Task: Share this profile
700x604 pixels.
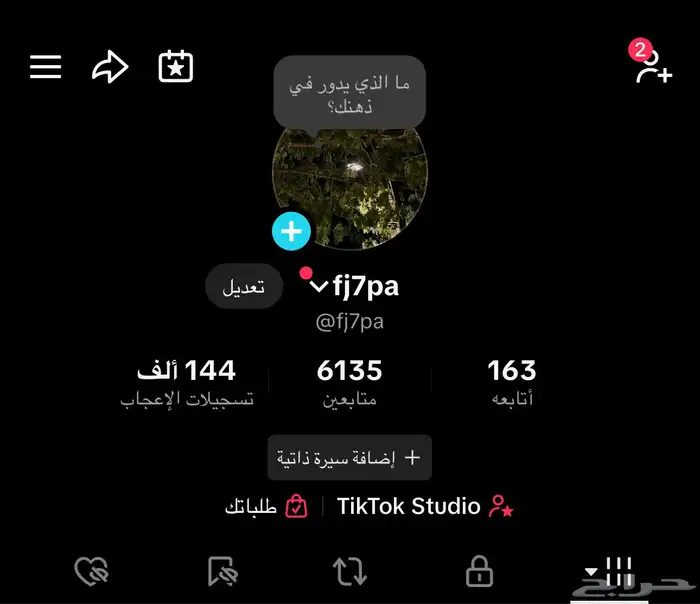Action: click(109, 67)
